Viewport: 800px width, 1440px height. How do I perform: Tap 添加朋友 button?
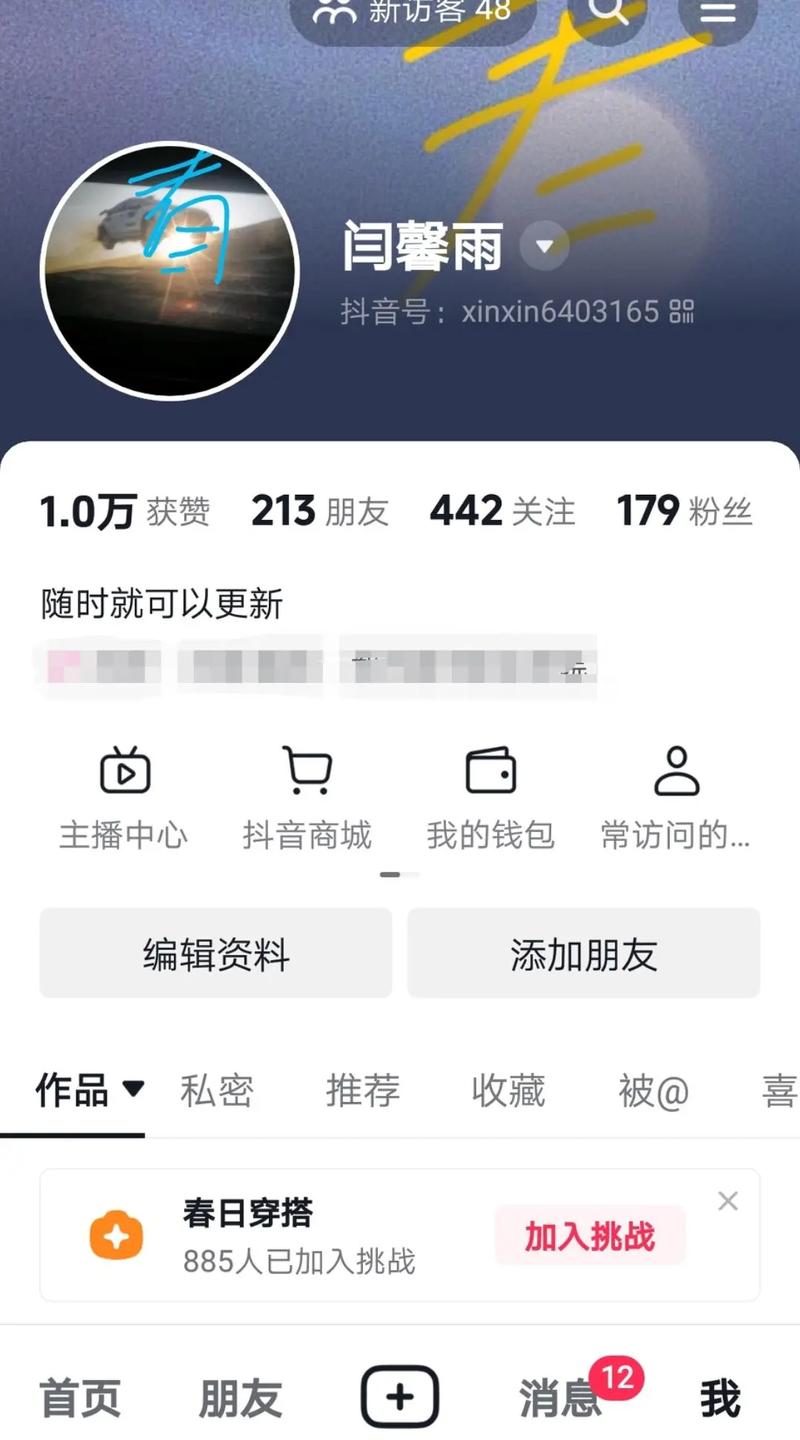coord(584,953)
